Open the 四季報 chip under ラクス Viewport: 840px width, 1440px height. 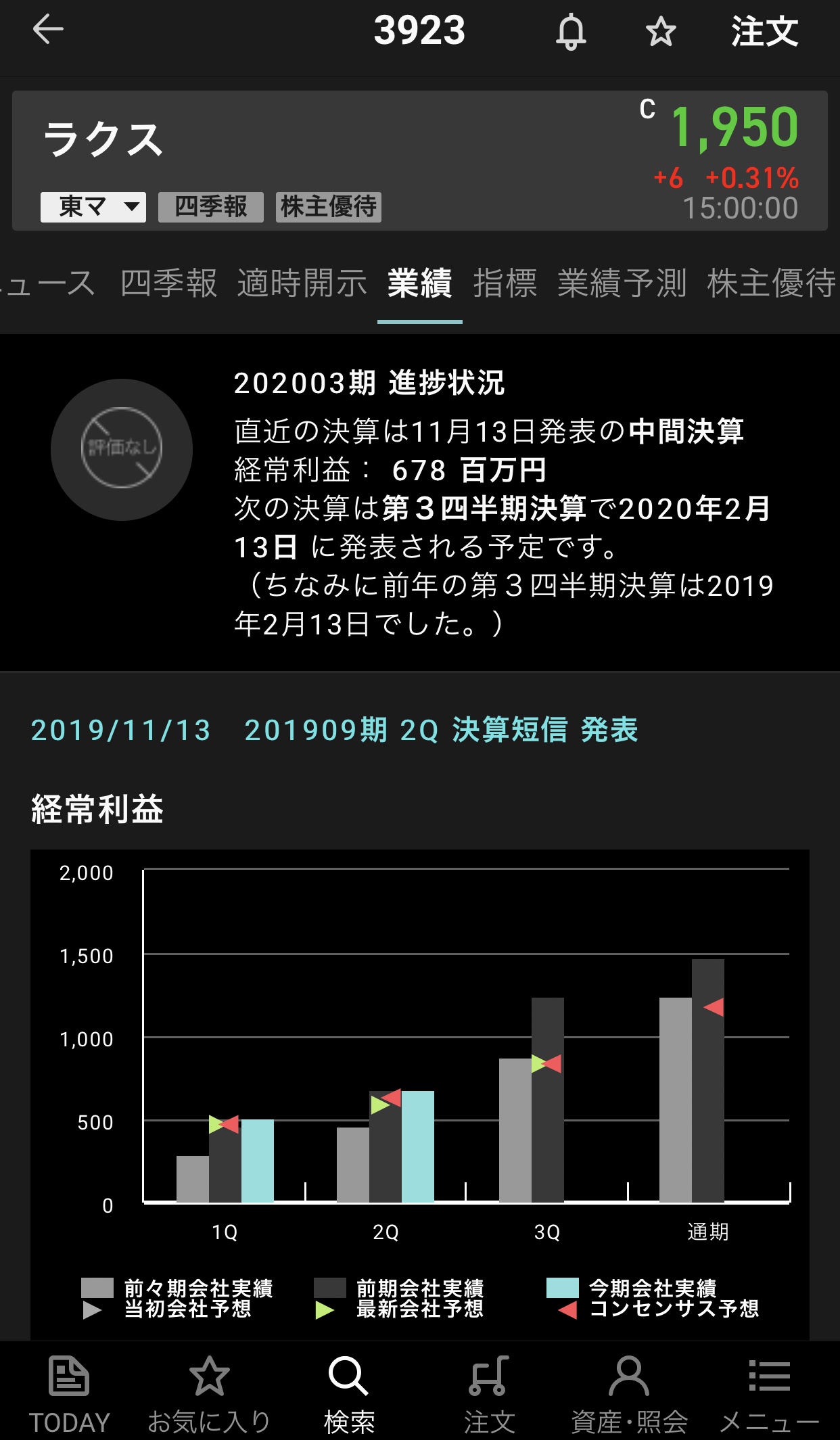[x=210, y=207]
